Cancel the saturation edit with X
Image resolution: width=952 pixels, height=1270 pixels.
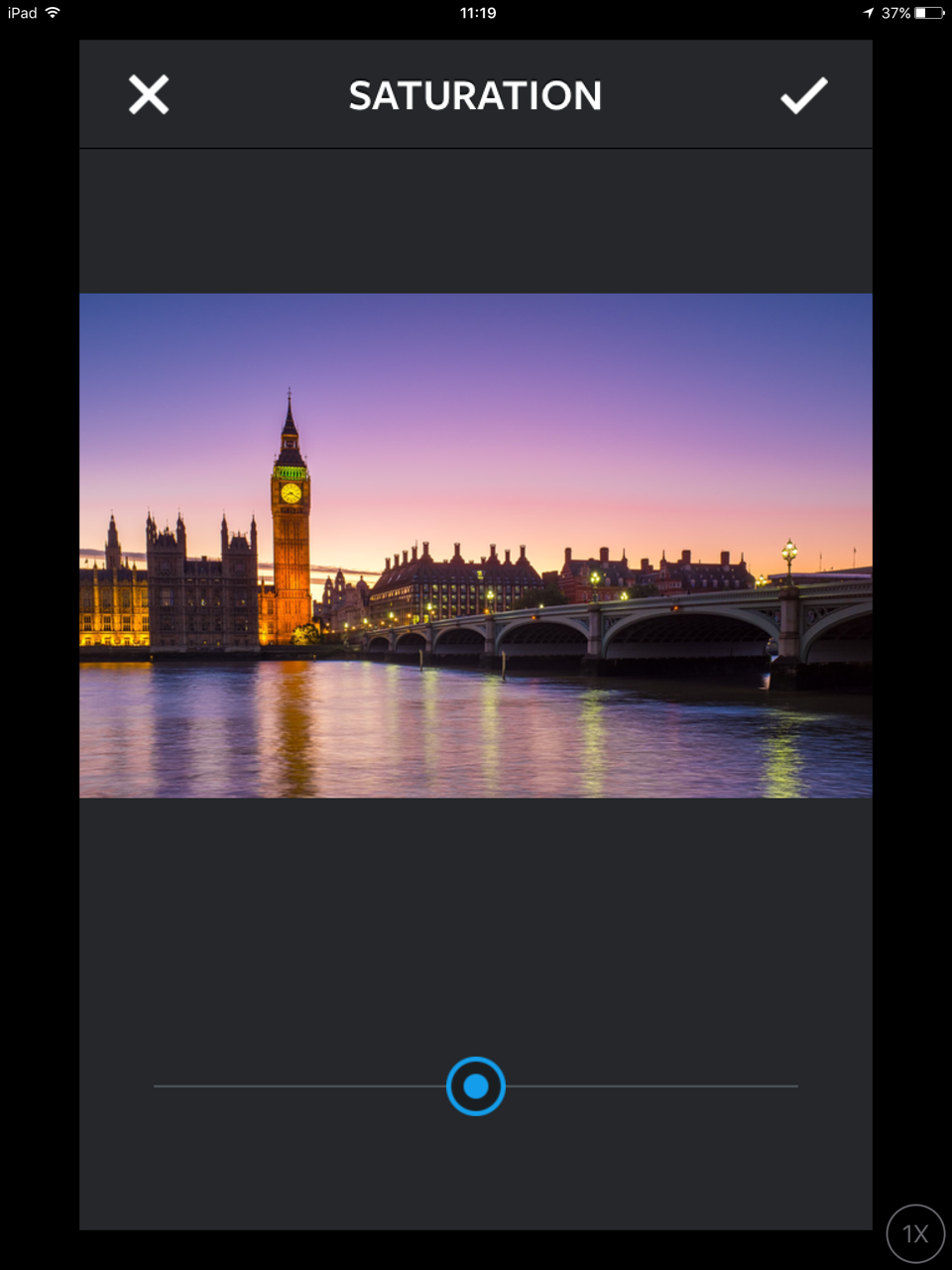coord(149,95)
